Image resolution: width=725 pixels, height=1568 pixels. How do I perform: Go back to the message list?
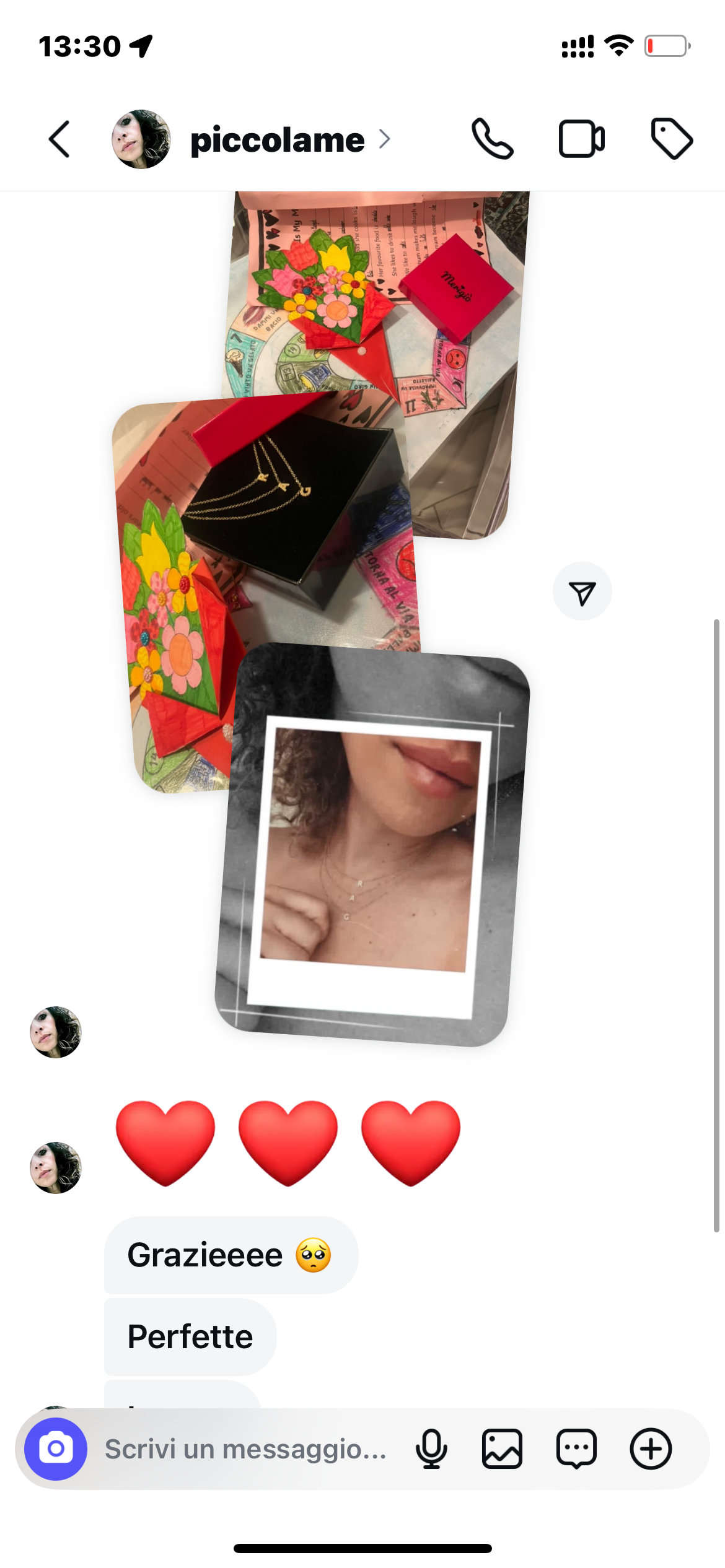59,139
